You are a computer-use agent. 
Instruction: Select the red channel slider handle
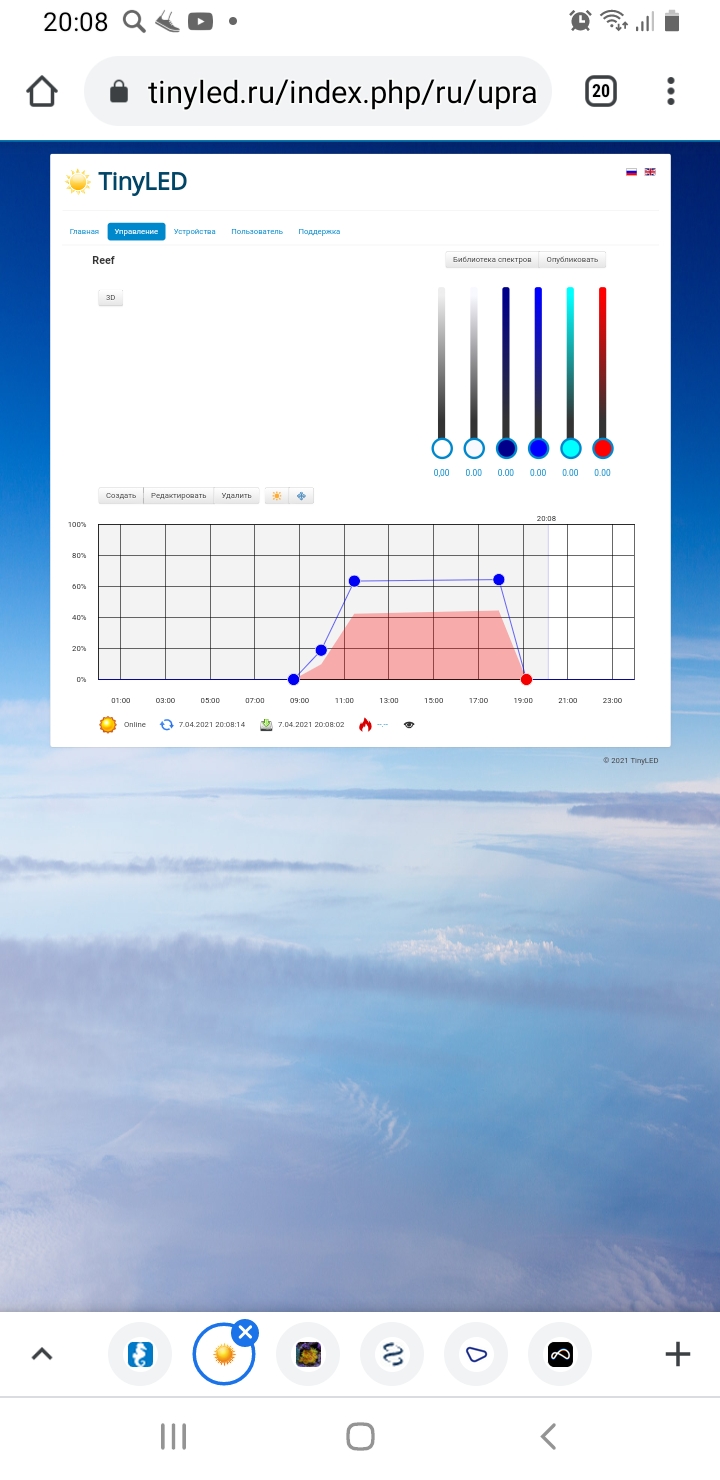pos(602,448)
